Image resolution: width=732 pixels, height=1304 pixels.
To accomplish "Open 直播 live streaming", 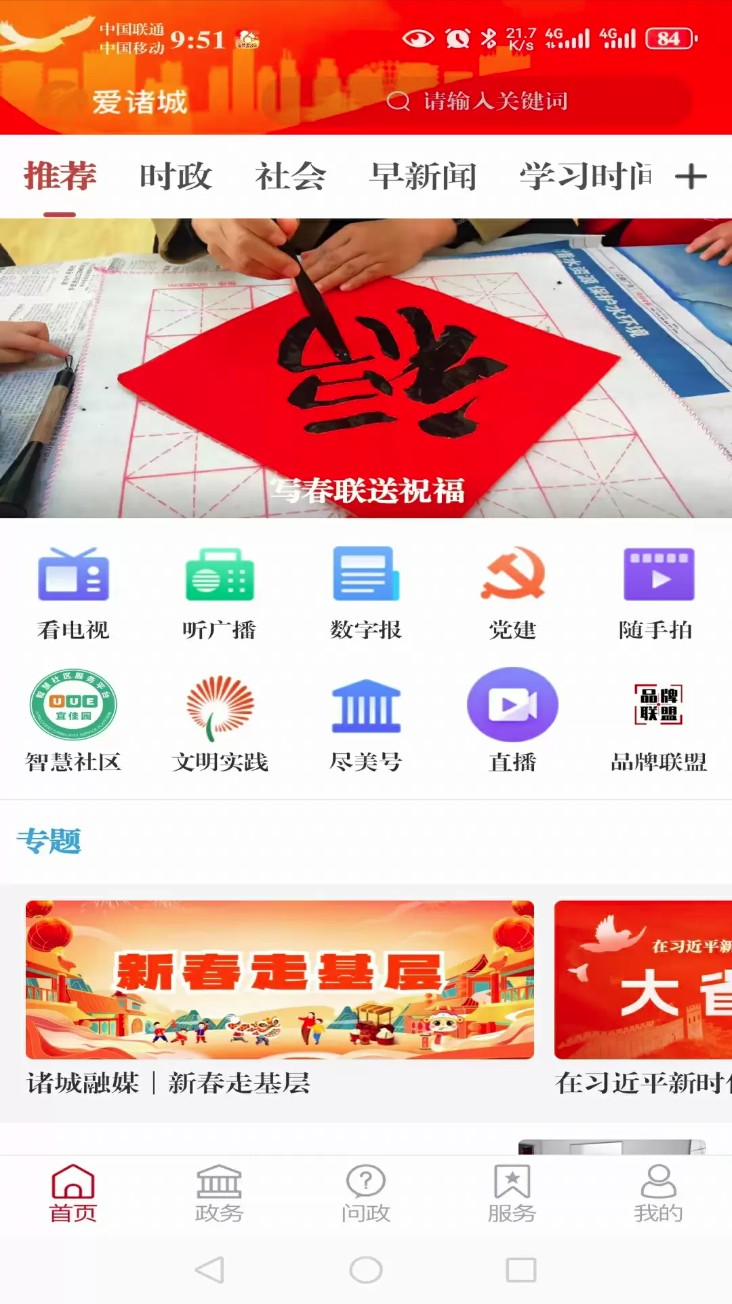I will pyautogui.click(x=512, y=722).
